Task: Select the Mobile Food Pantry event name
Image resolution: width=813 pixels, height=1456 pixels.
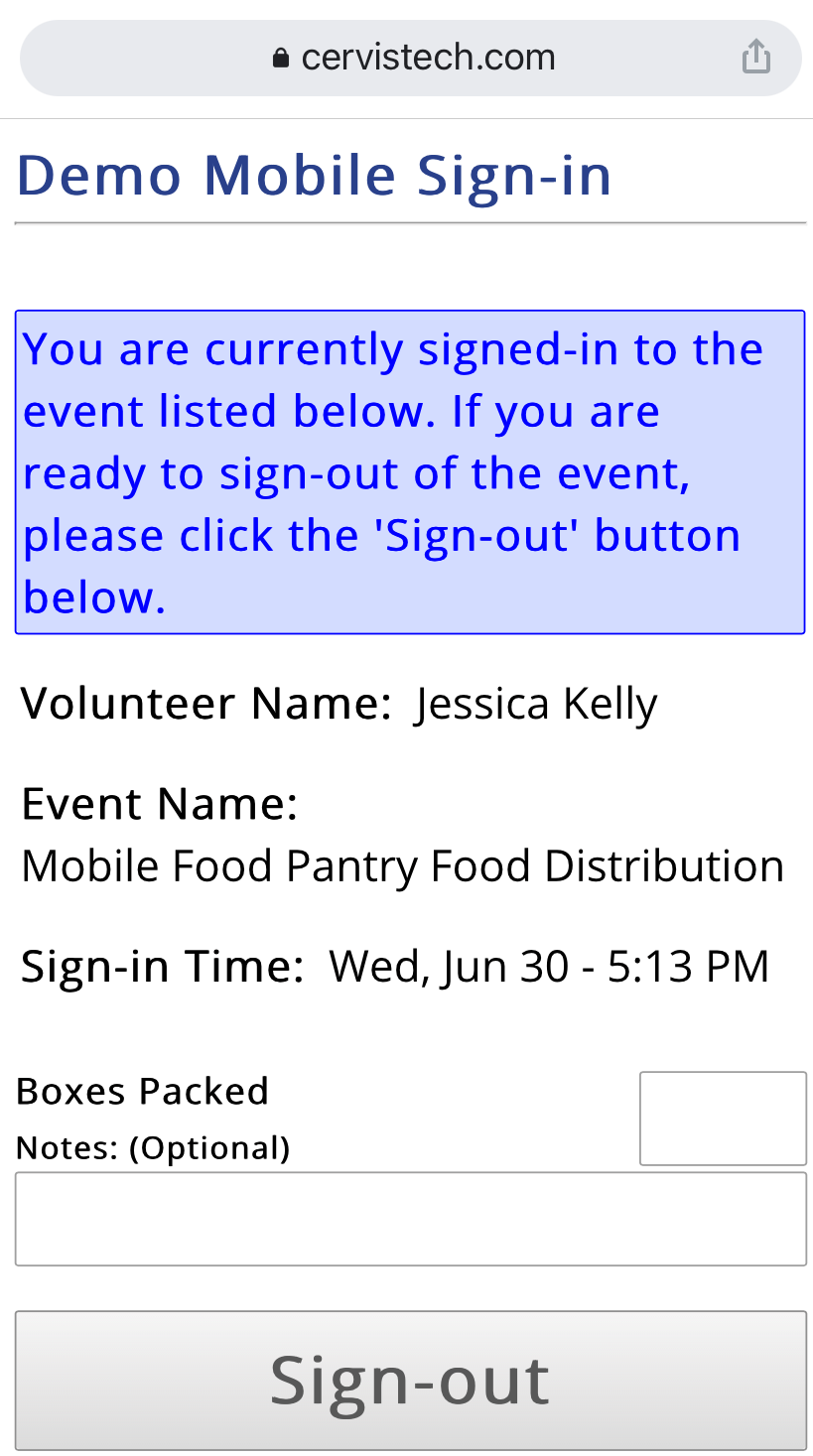Action: pyautogui.click(x=402, y=865)
